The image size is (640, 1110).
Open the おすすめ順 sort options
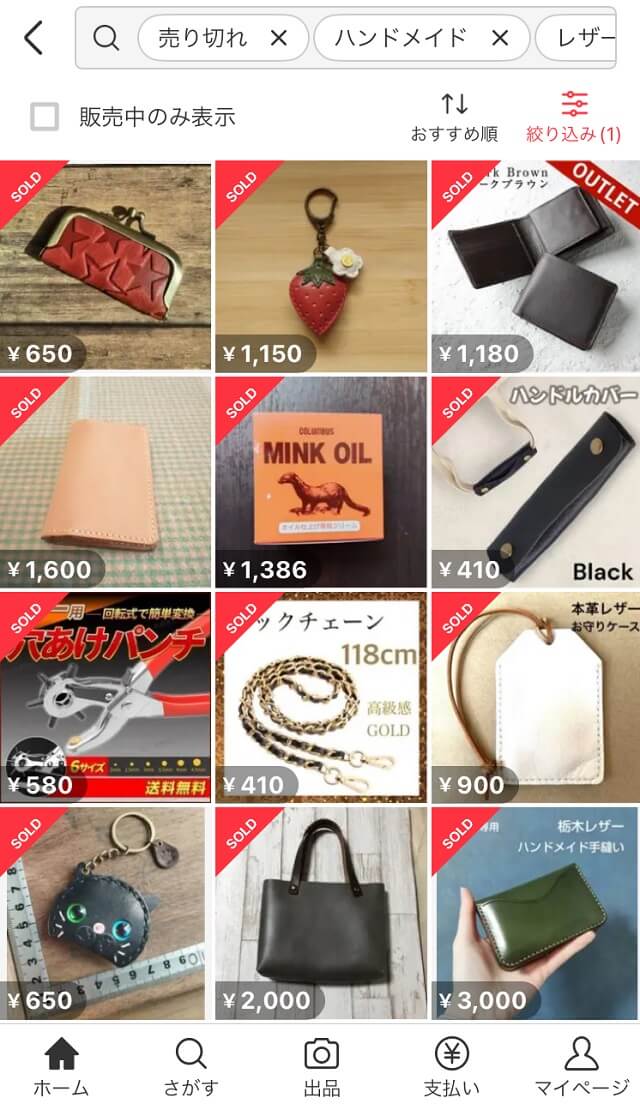tap(454, 116)
